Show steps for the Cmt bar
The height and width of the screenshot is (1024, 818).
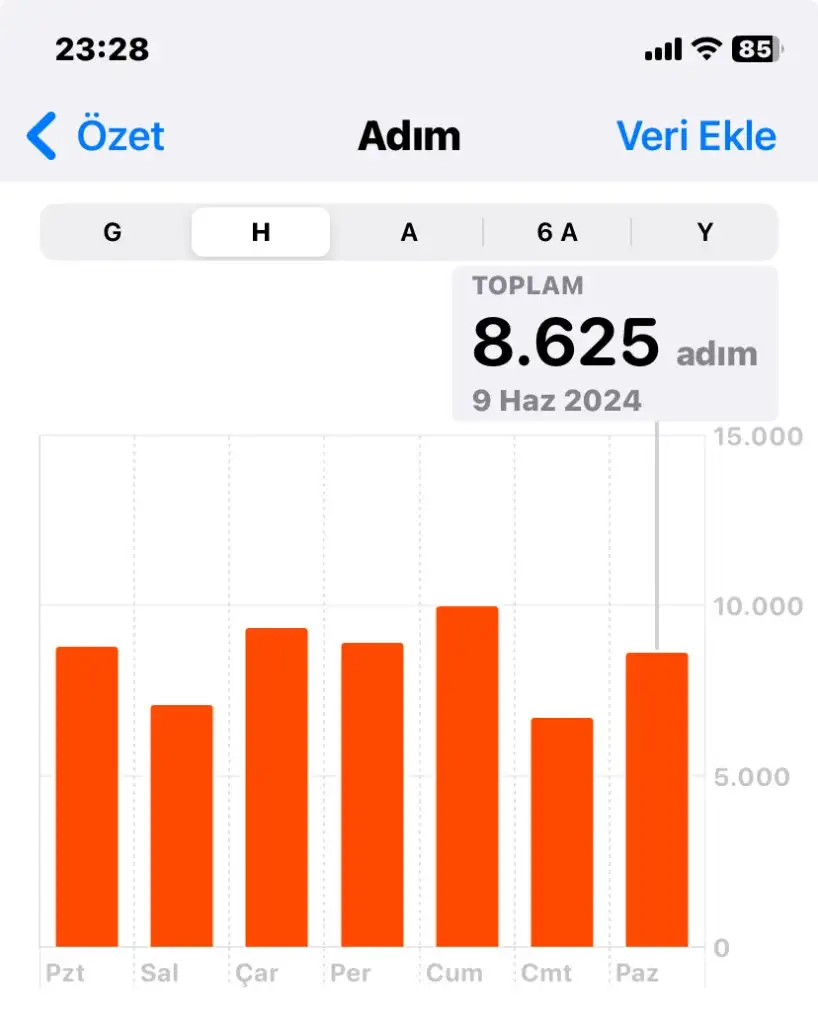562,832
